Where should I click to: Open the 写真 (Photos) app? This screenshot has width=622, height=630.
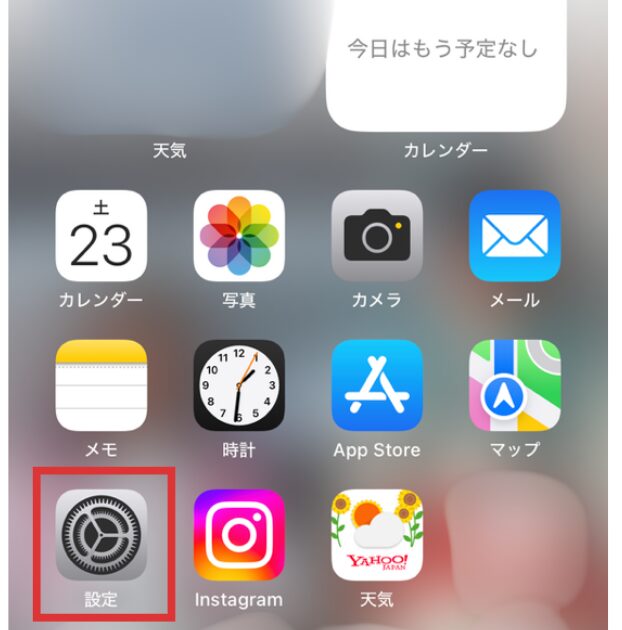(x=239, y=236)
